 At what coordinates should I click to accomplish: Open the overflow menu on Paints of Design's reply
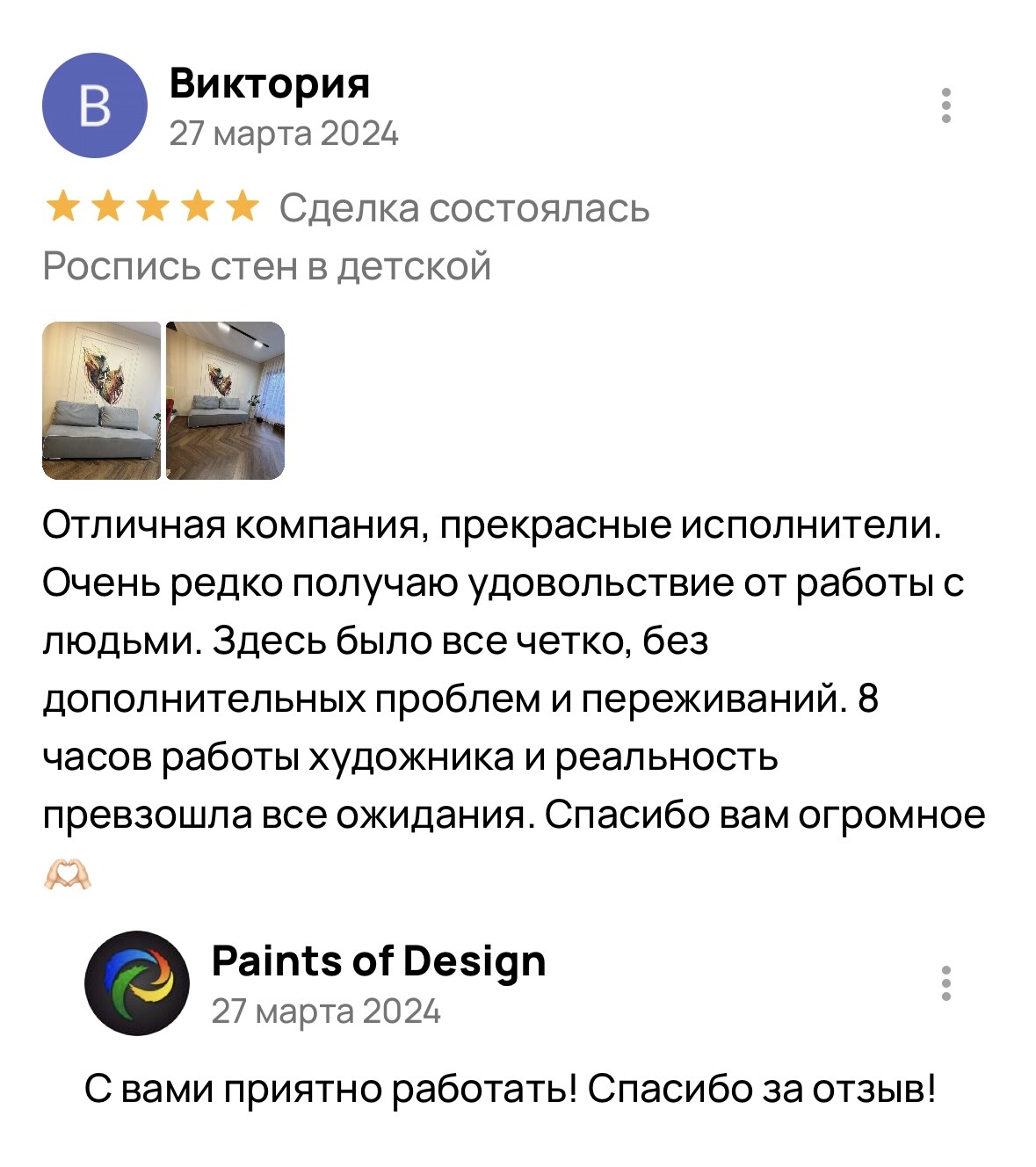945,983
